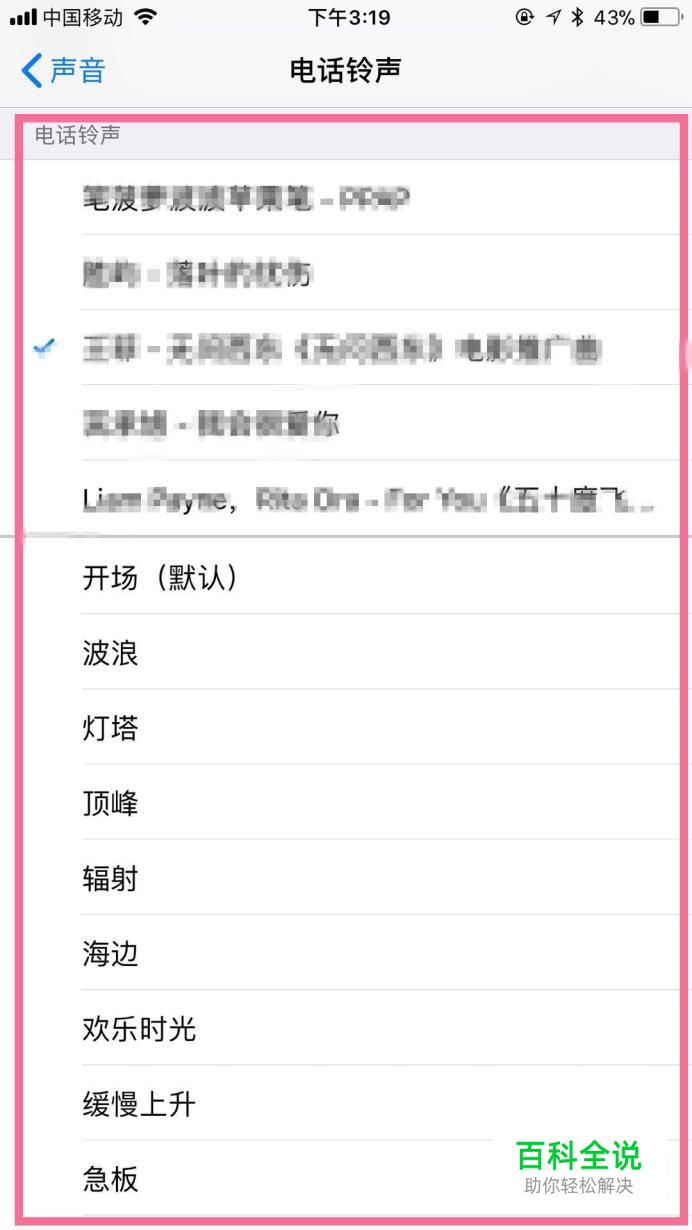This screenshot has height=1230, width=692.
Task: Select the 开场（默认）ringtone
Action: tap(346, 578)
